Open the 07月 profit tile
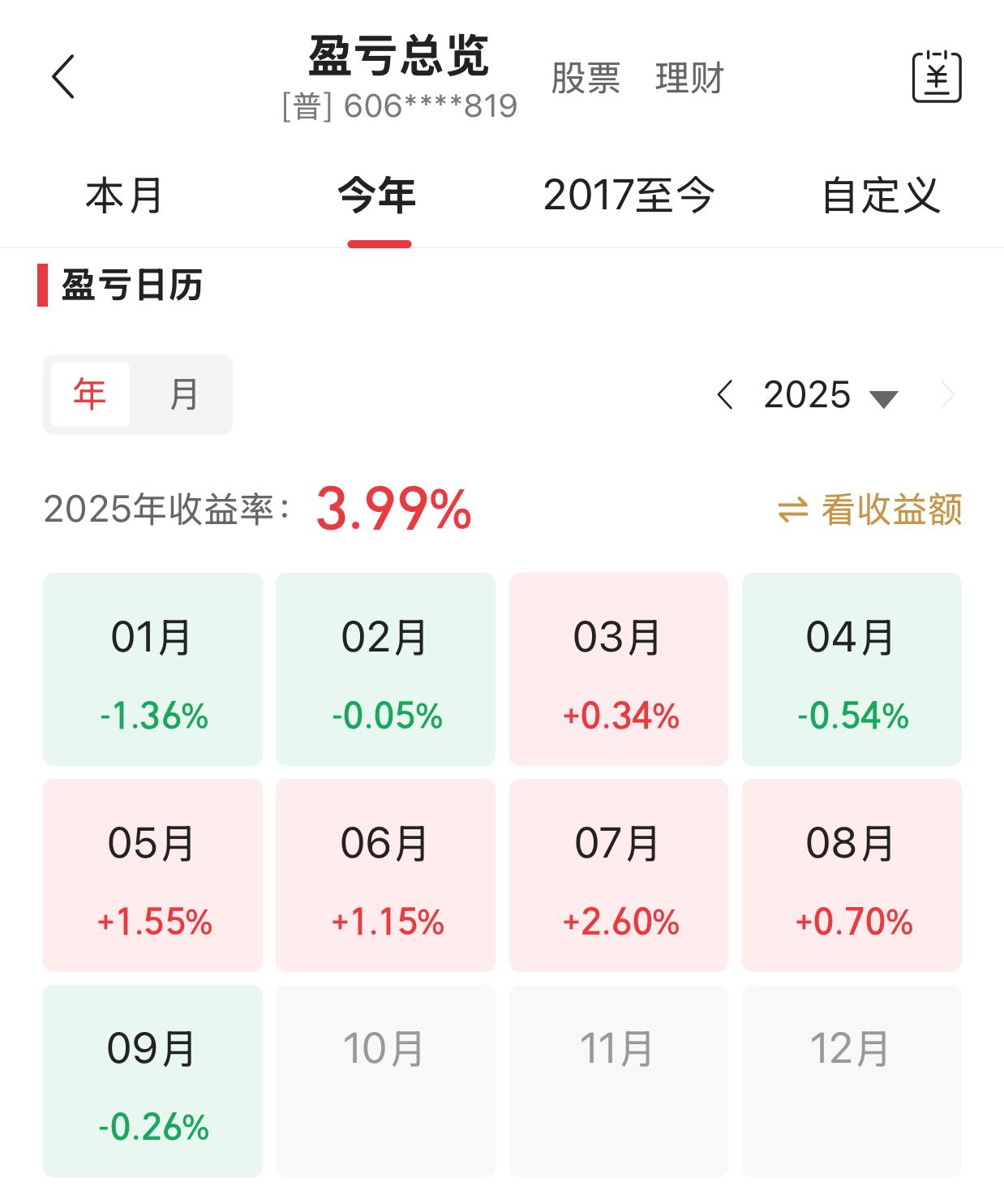 [x=619, y=875]
